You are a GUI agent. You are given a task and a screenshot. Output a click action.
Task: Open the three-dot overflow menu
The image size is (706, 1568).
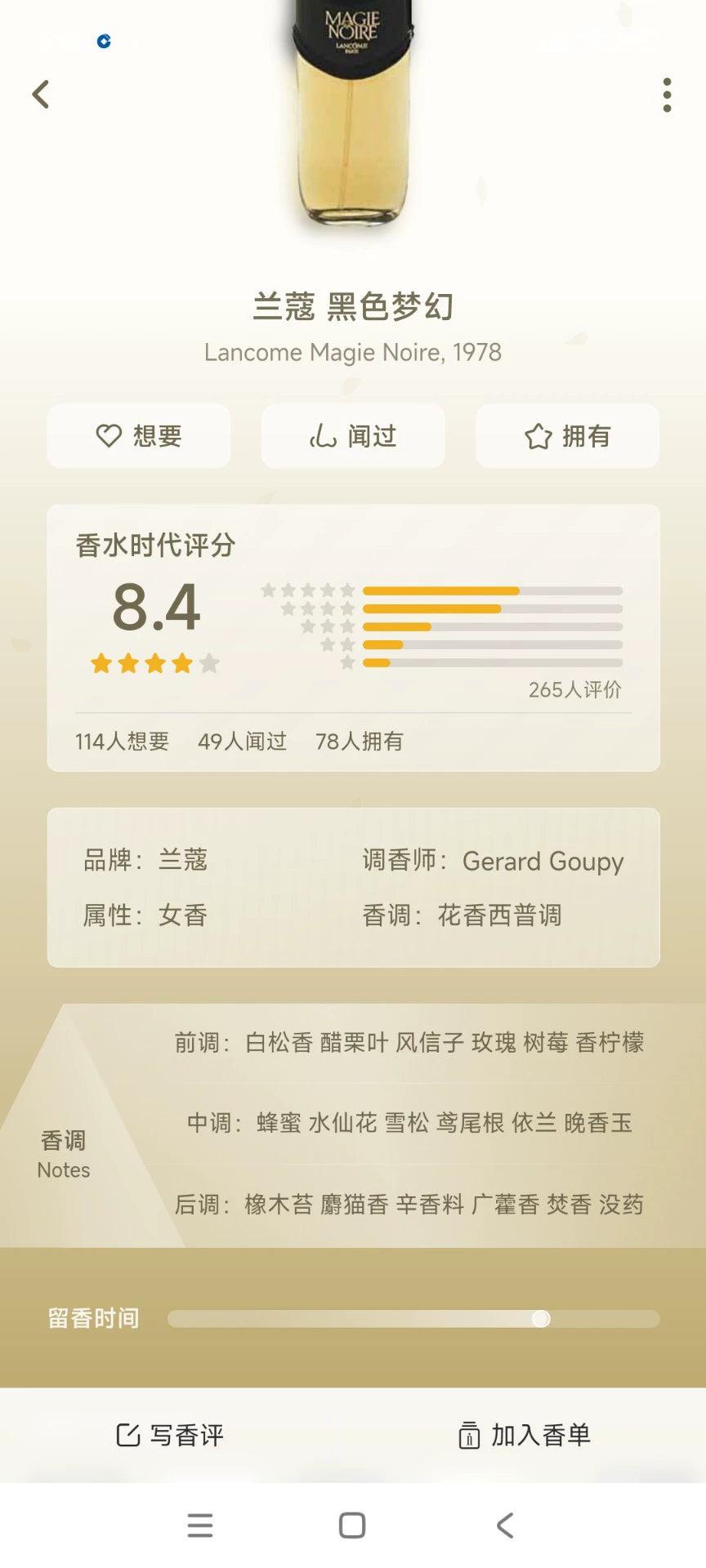click(668, 95)
